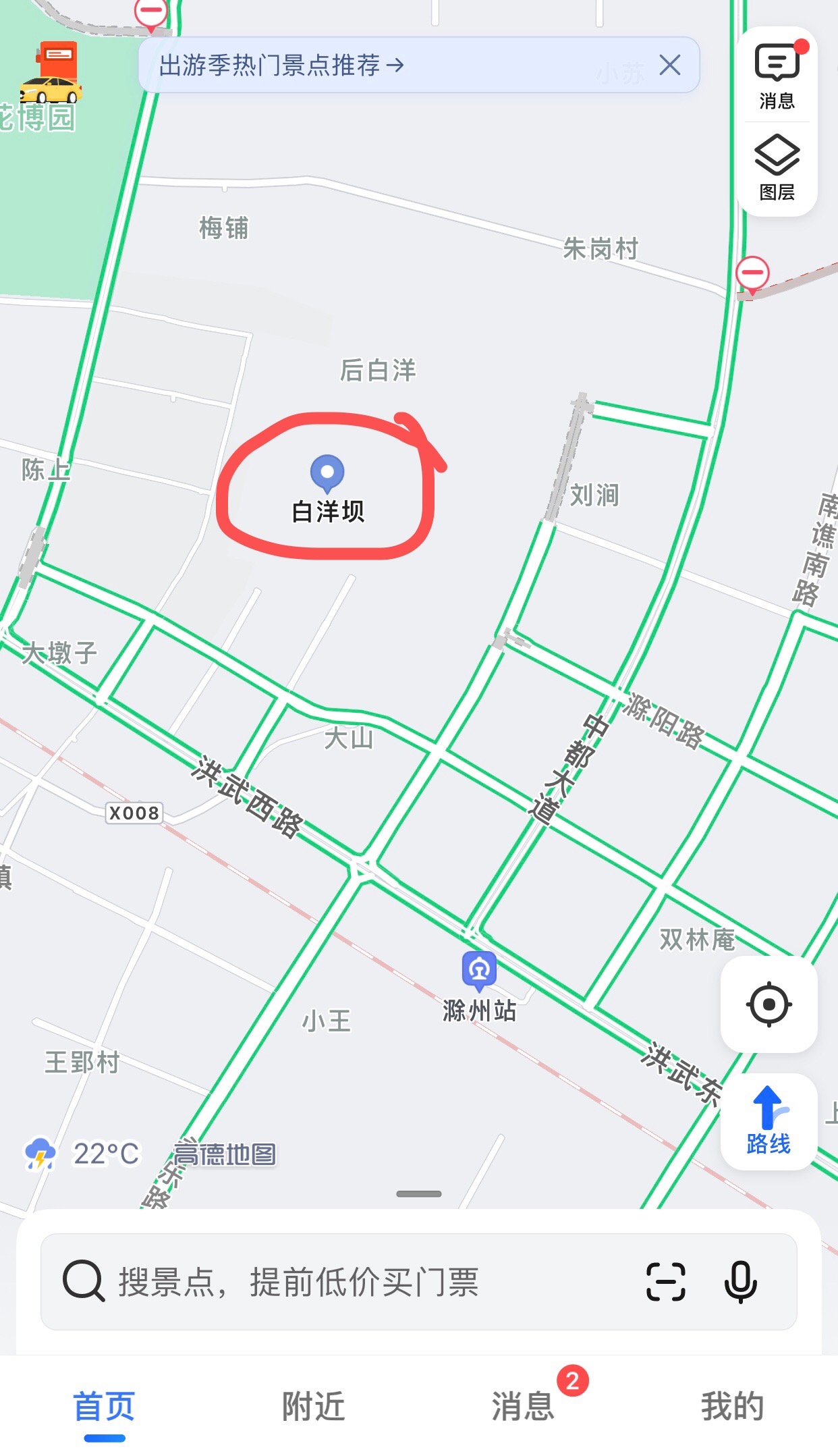This screenshot has height=1456, width=838.
Task: Switch to the 首页 tab
Action: tap(105, 1407)
